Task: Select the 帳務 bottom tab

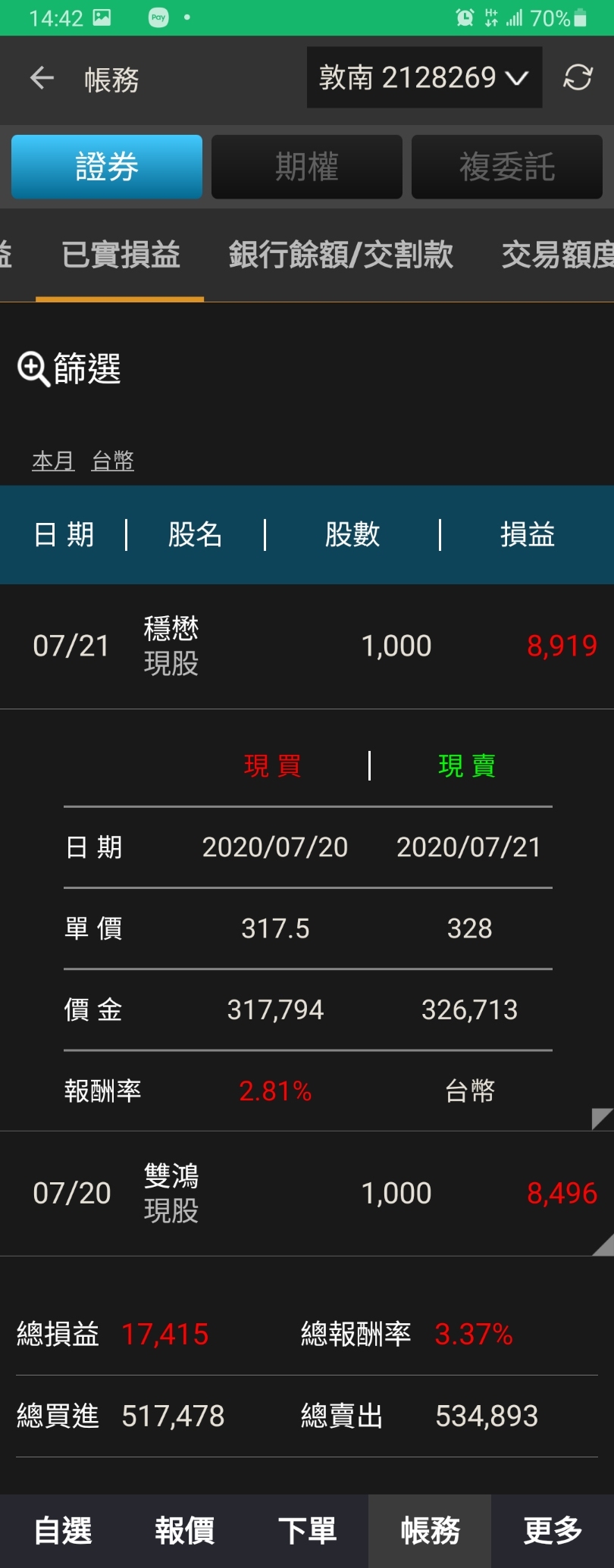Action: click(x=430, y=1531)
